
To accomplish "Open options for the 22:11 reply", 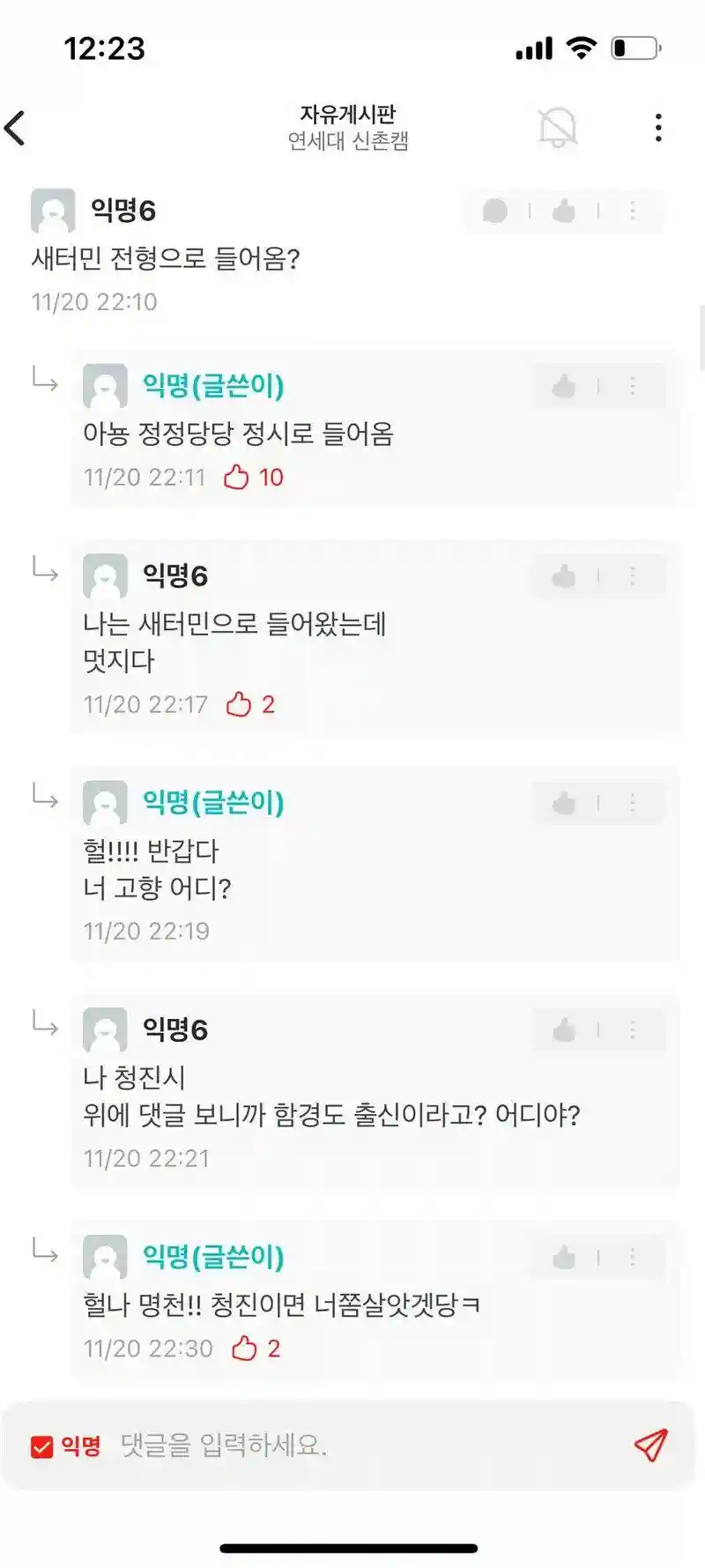I will click(633, 385).
